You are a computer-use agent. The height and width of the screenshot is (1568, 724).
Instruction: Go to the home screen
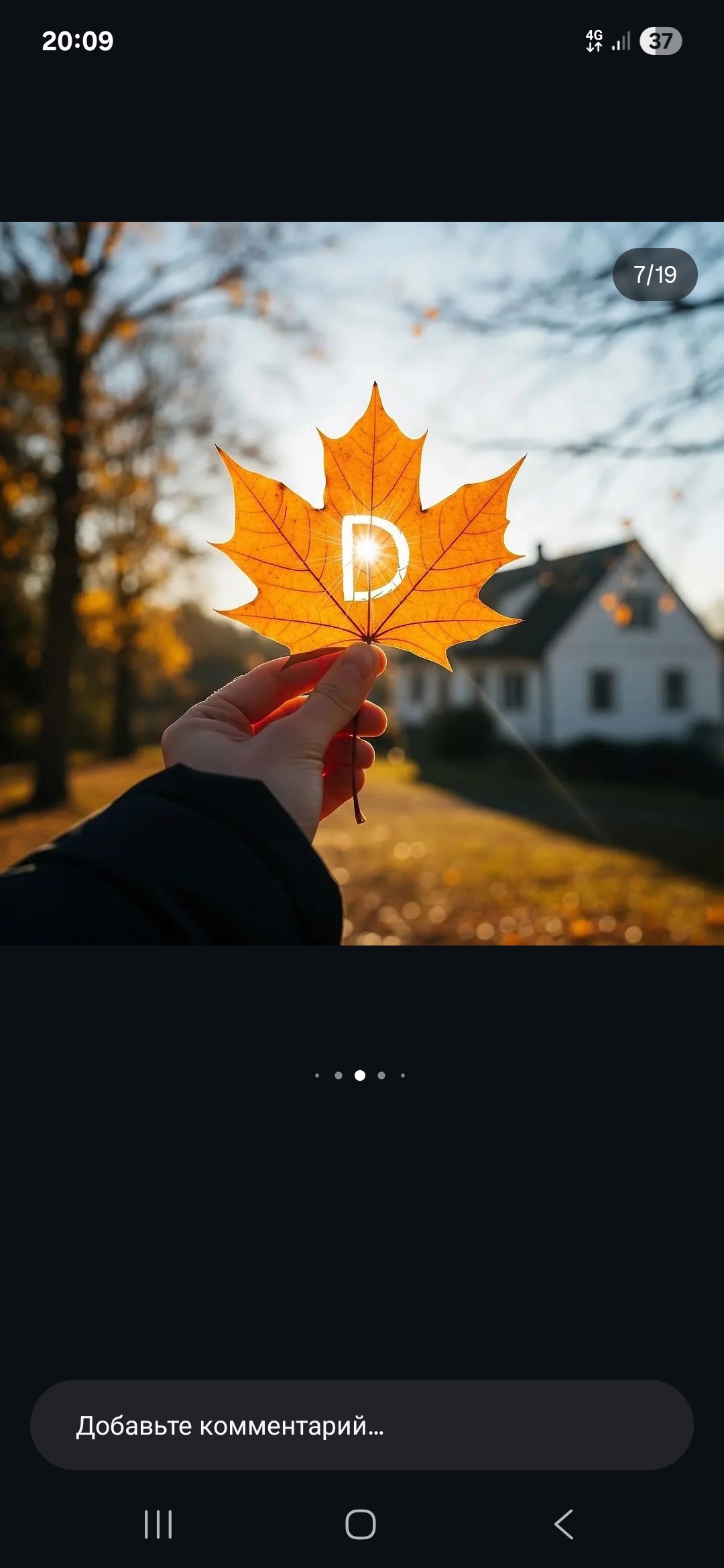pyautogui.click(x=361, y=1524)
